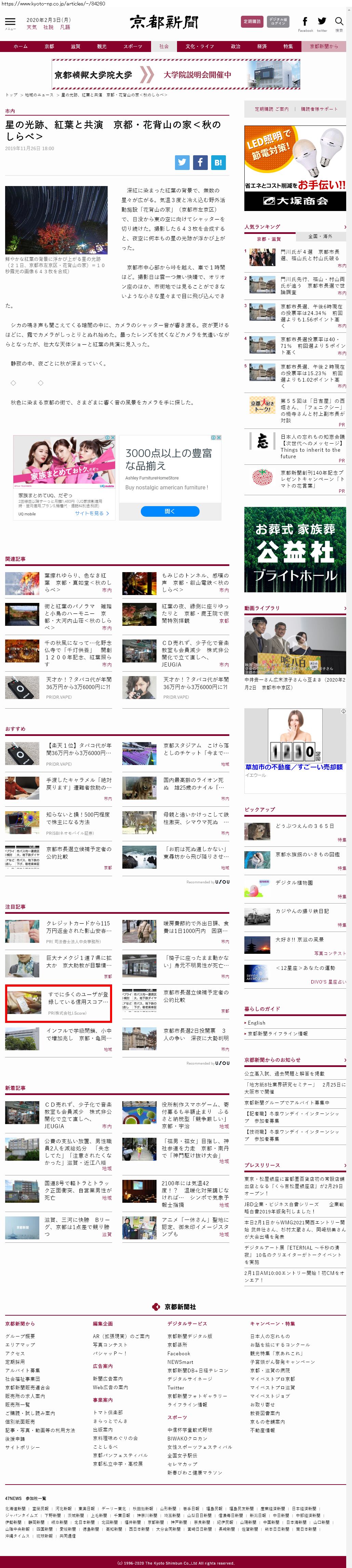Share this article on Facebook
The image size is (352, 1568).
point(201,162)
